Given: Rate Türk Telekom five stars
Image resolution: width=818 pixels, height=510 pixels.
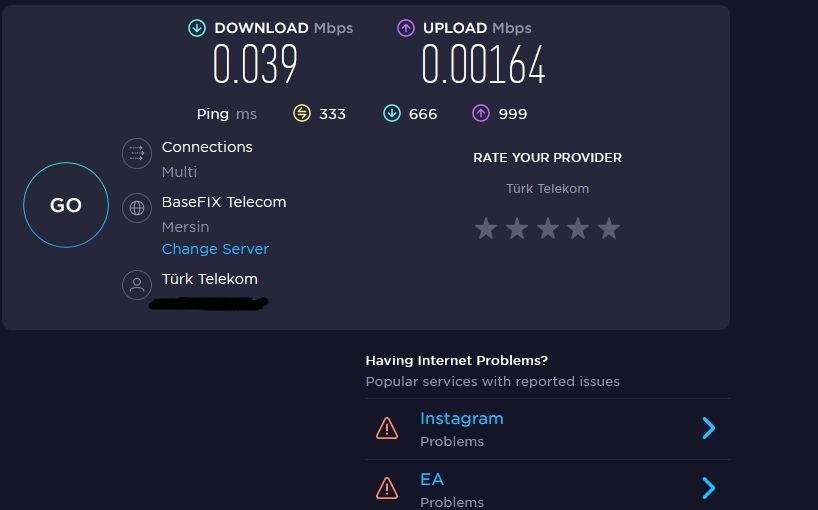Looking at the screenshot, I should click(609, 229).
